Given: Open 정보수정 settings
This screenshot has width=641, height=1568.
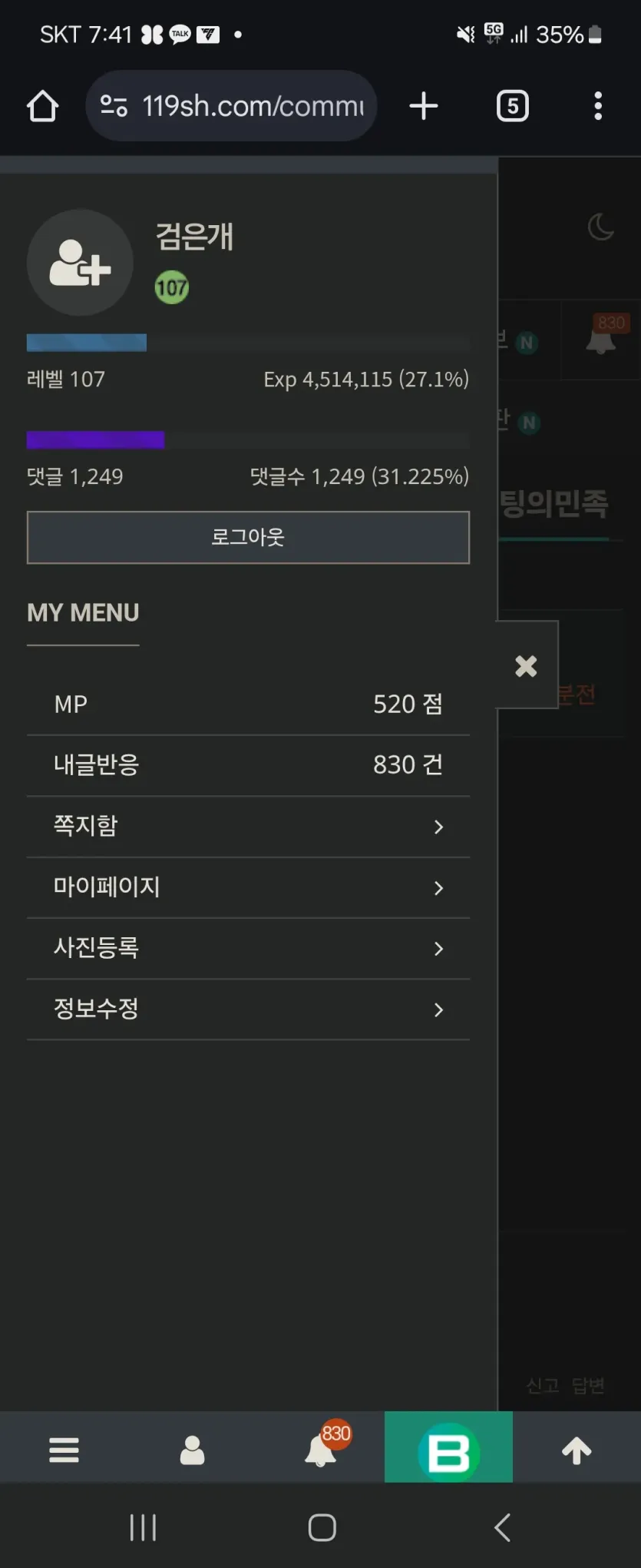Looking at the screenshot, I should click(248, 1009).
